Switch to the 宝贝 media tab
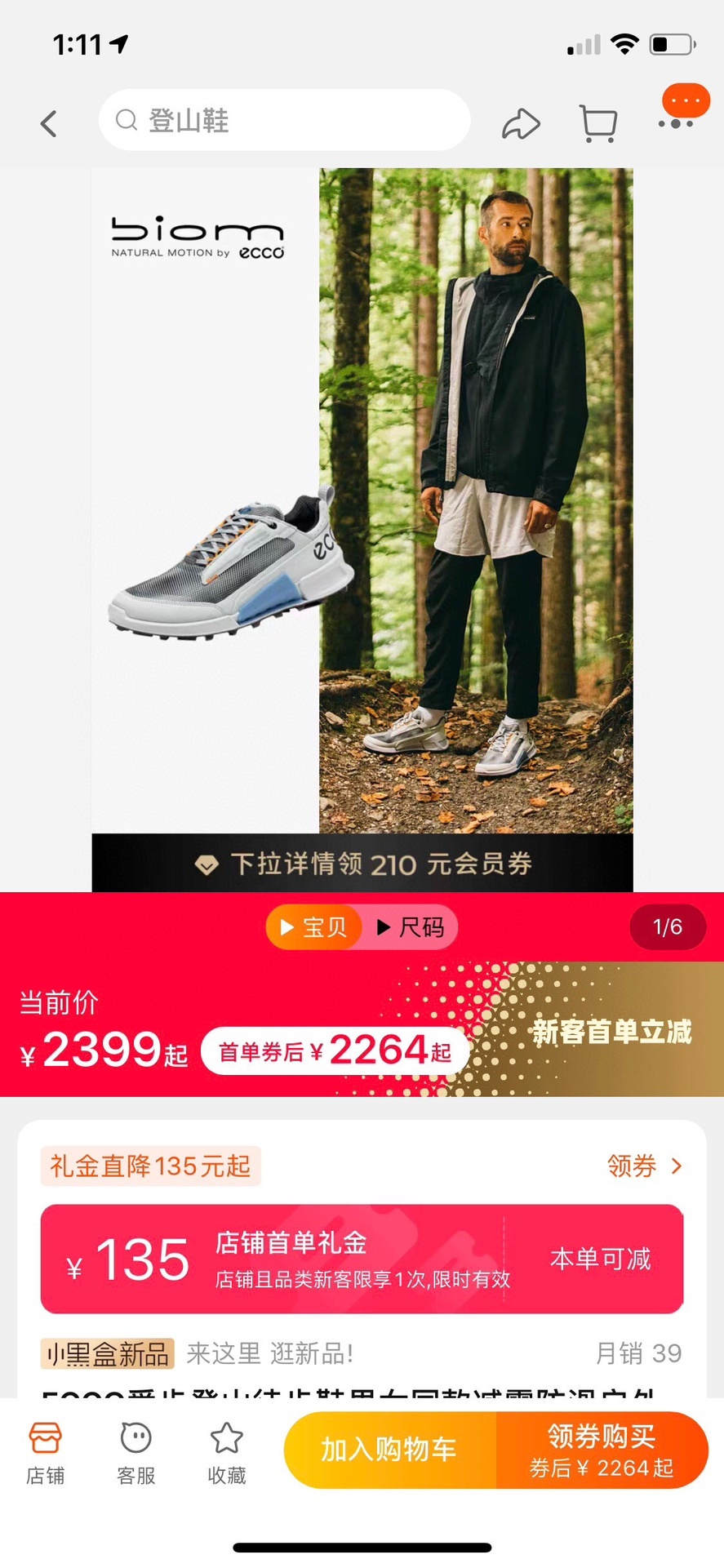Screen dimensions: 724x1568 click(313, 927)
